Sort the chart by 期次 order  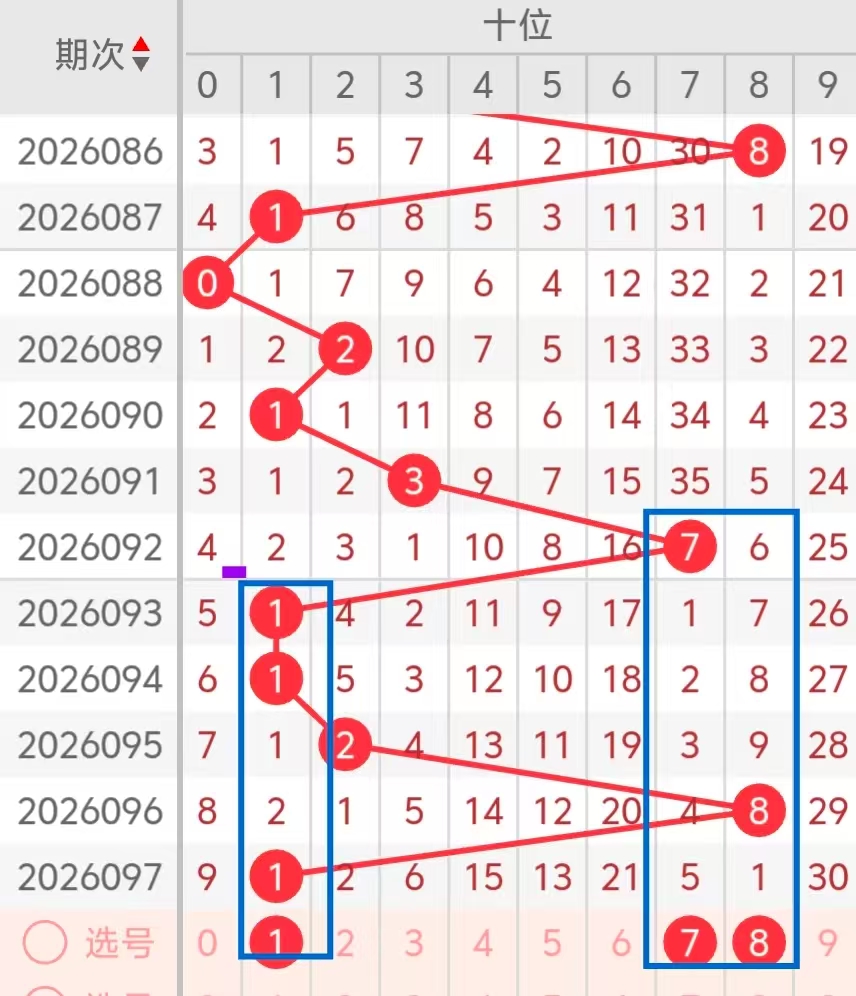(x=141, y=54)
